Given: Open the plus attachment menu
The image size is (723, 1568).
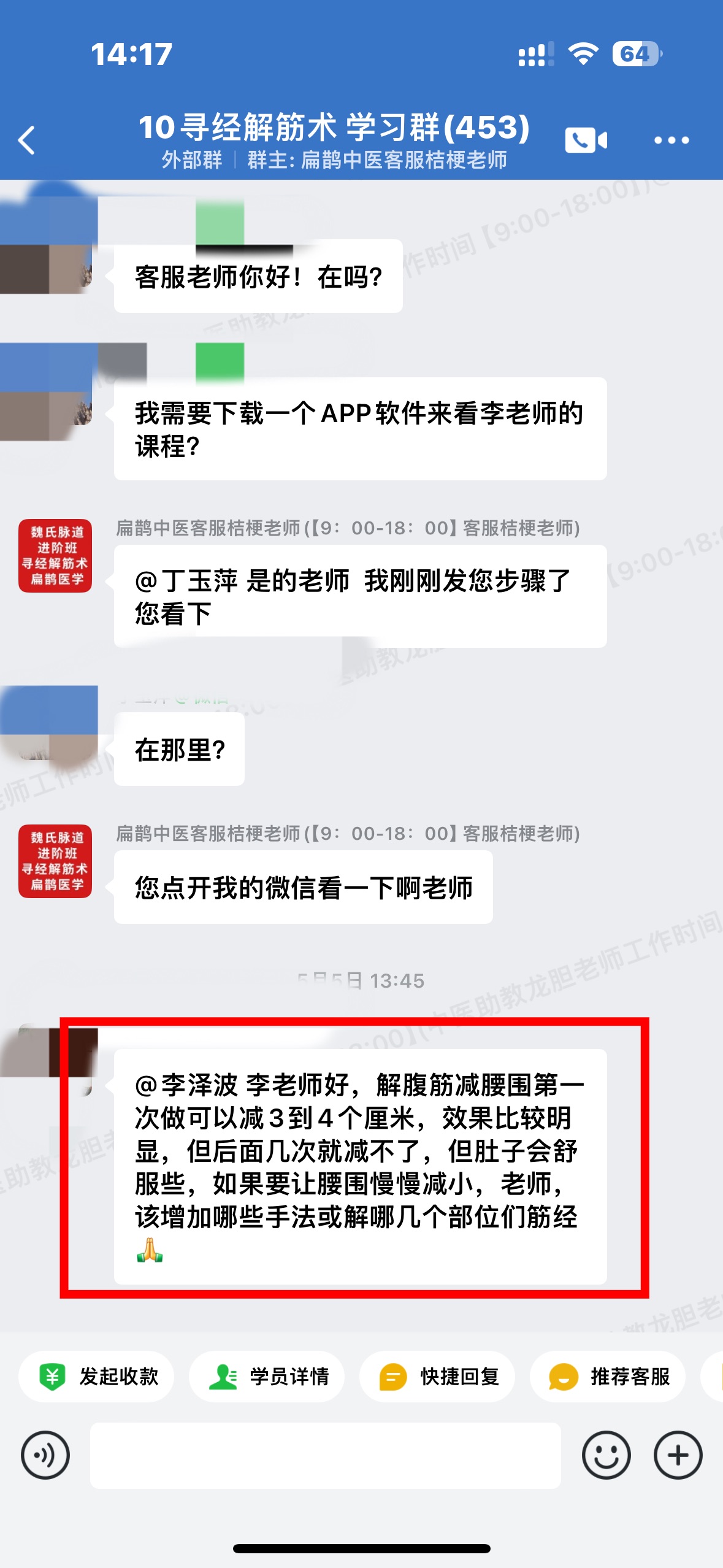Looking at the screenshot, I should coord(678,1455).
